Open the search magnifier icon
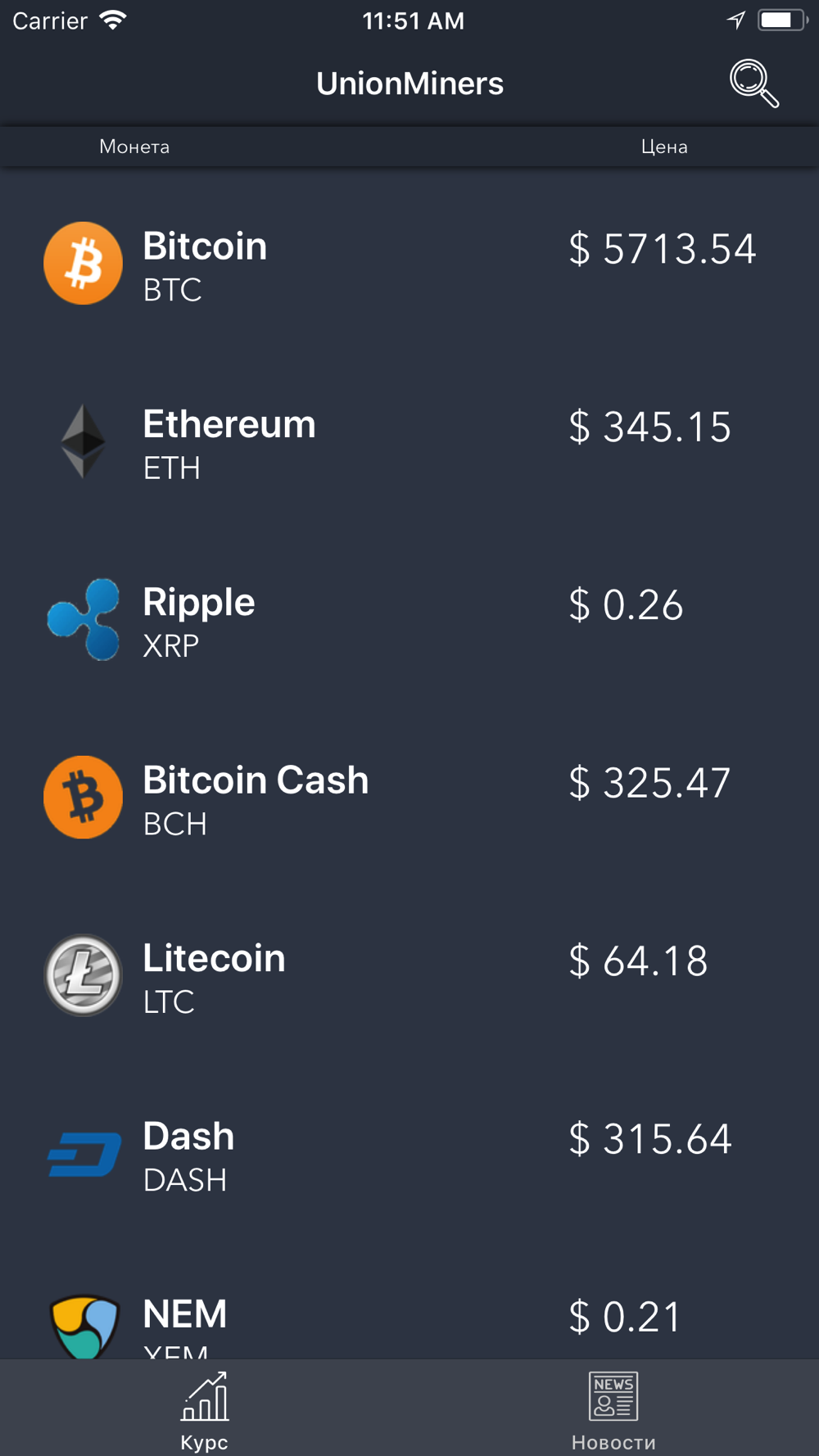Viewport: 819px width, 1456px height. tap(753, 84)
